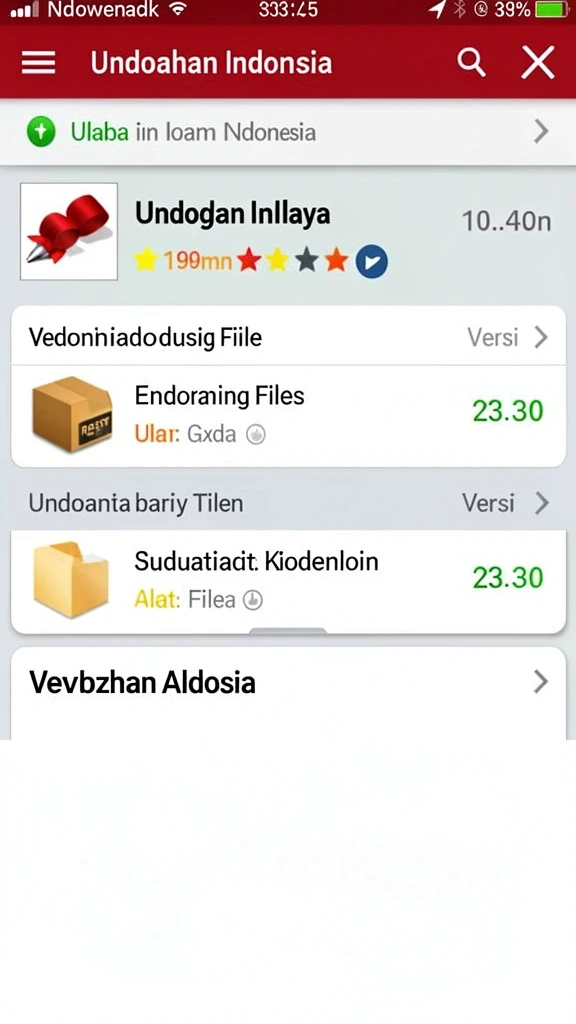Open the hamburger drawer menu
Viewport: 576px width, 1024px height.
click(x=39, y=63)
